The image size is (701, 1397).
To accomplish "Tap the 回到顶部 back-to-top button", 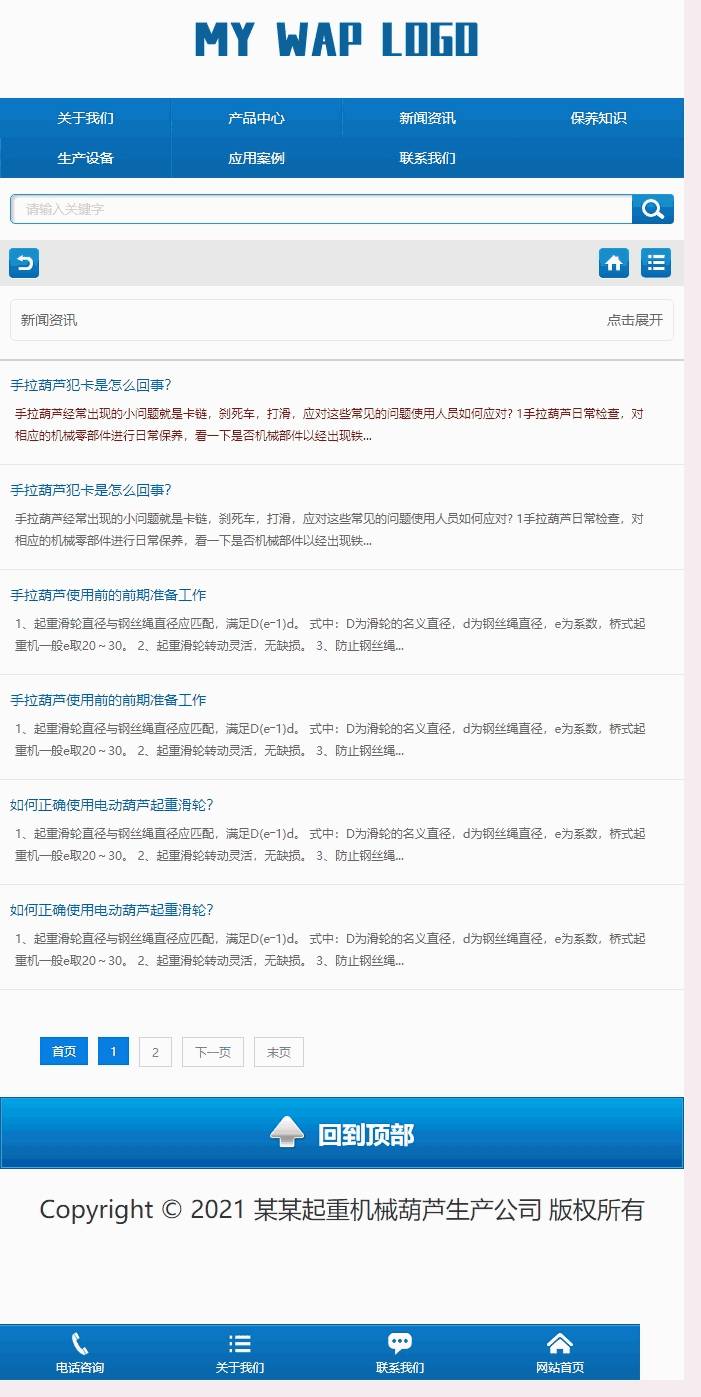I will (342, 1133).
